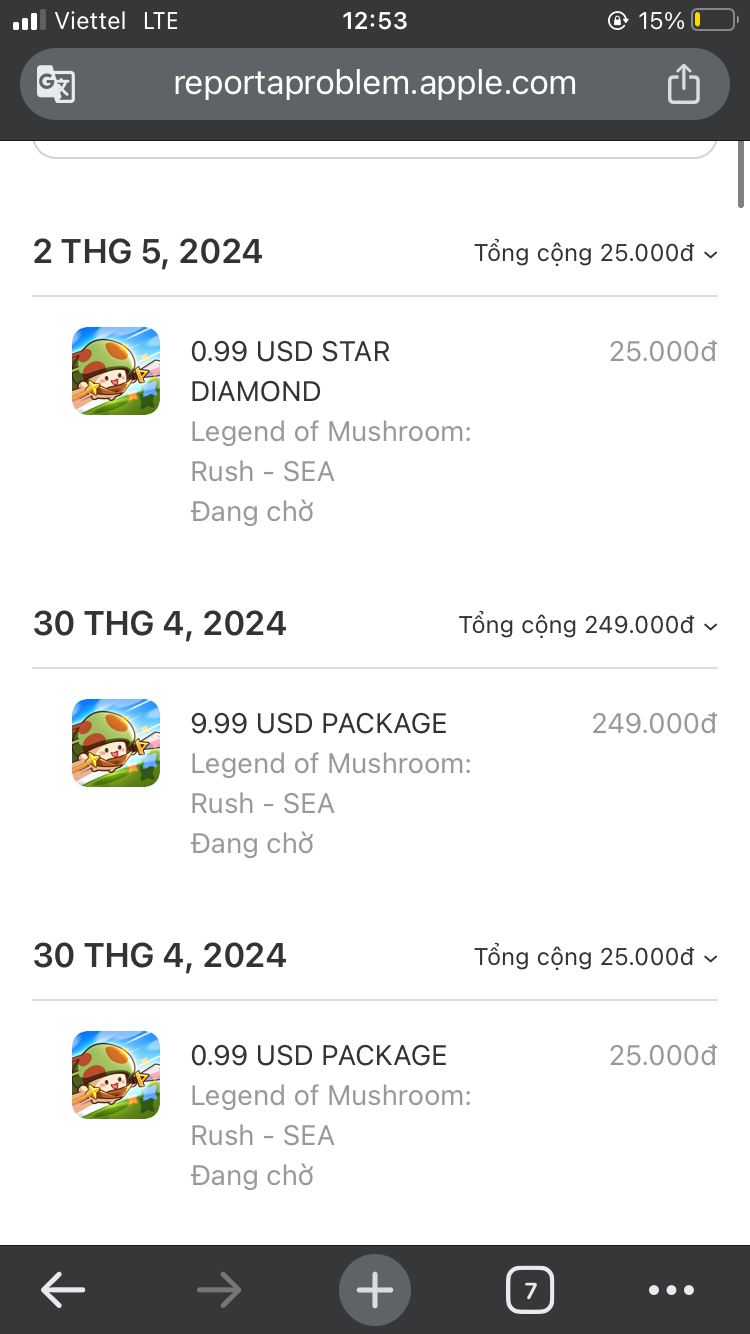
Task: Tap the reportaproblem.apple.com address bar
Action: pyautogui.click(x=374, y=83)
